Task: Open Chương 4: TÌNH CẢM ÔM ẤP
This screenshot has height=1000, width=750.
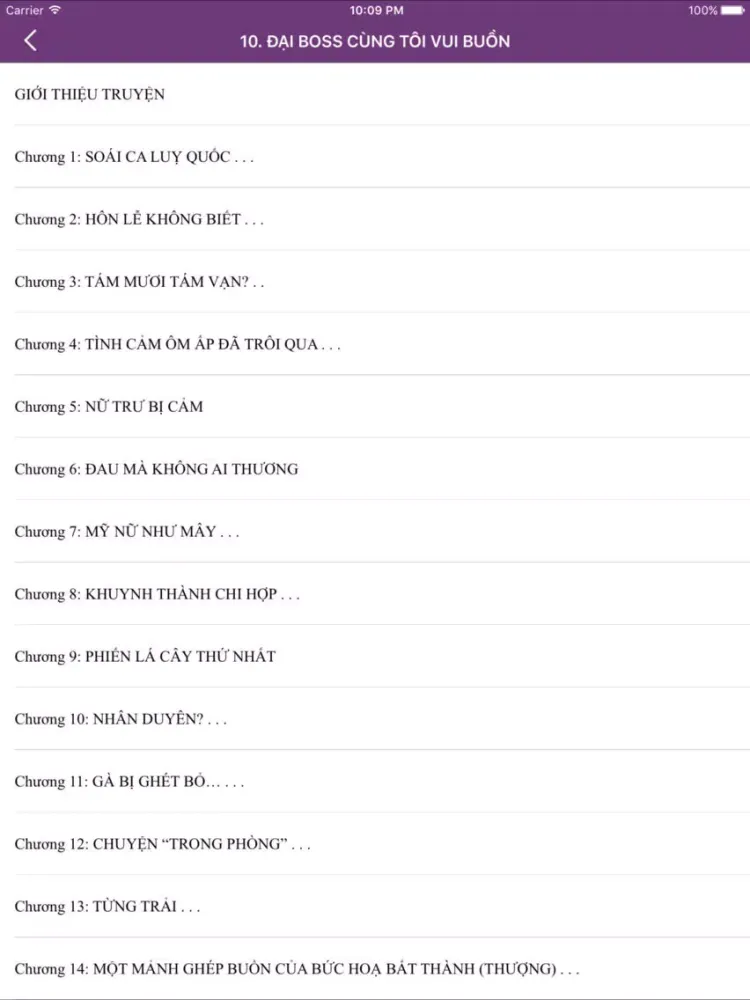Action: tap(177, 344)
